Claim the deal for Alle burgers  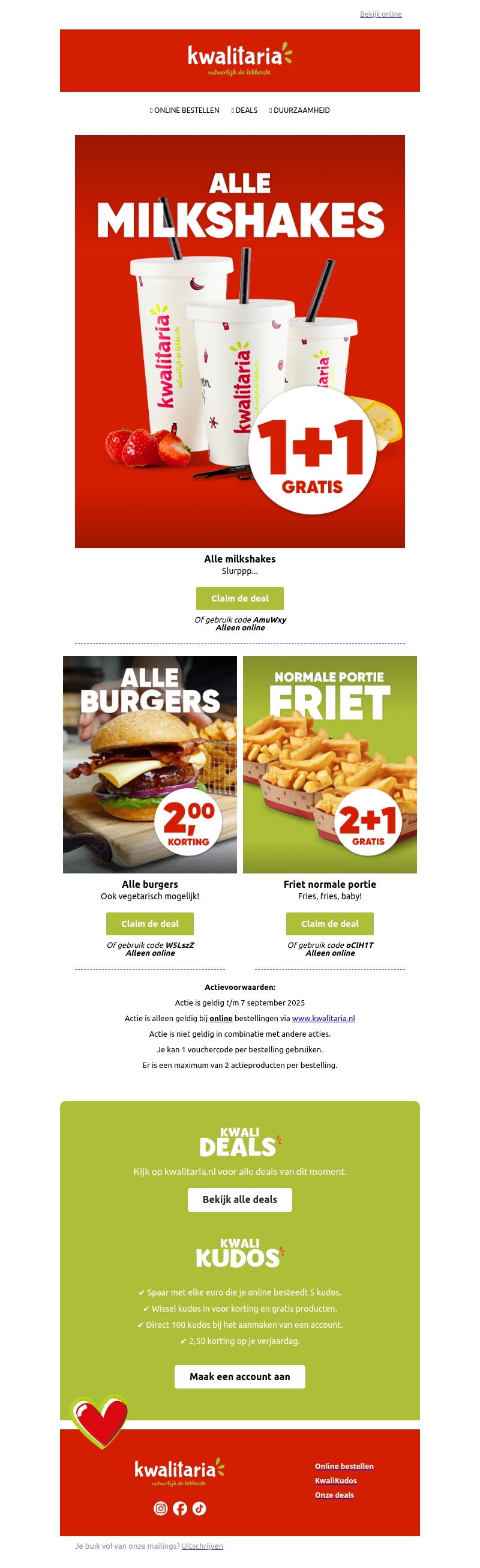149,923
